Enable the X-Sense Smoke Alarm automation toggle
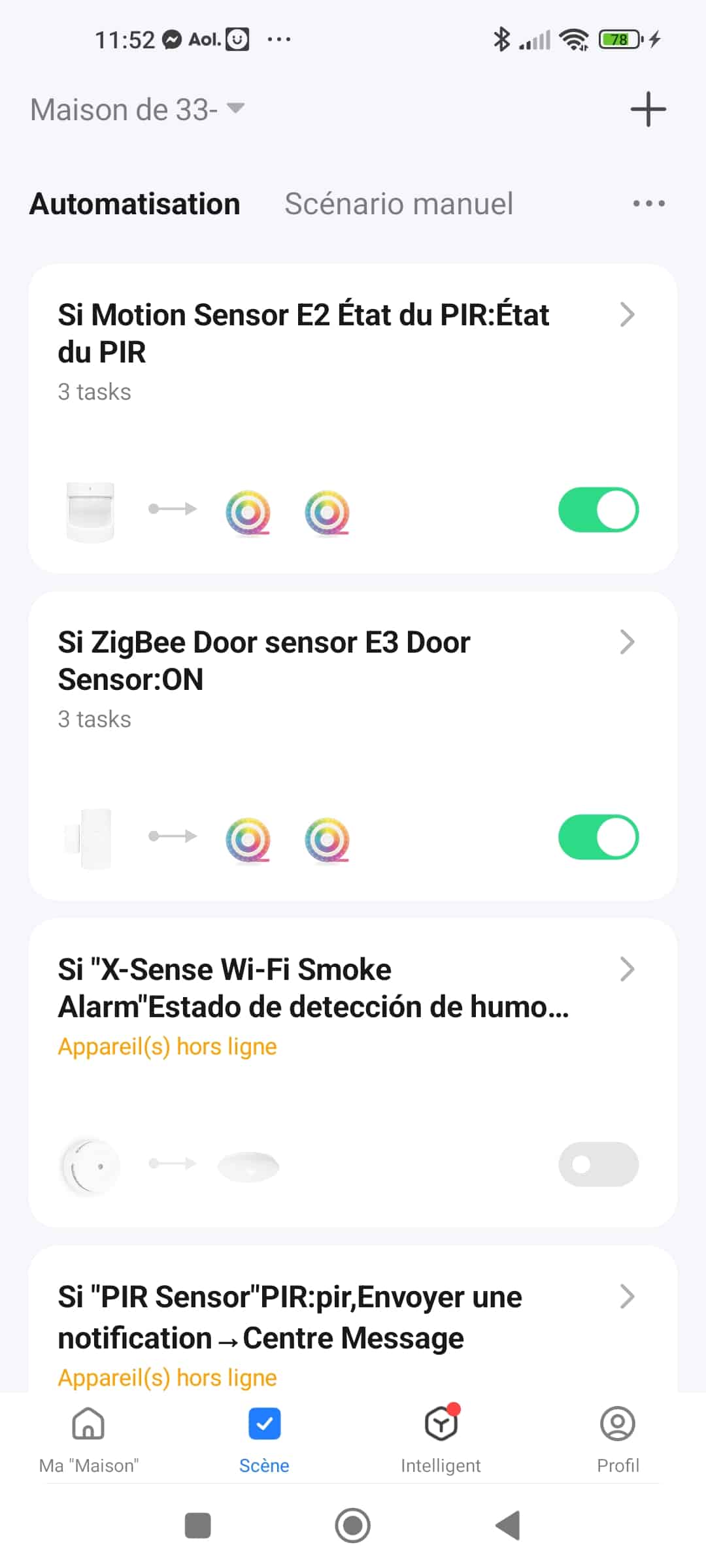The height and width of the screenshot is (1568, 706). 598,1164
